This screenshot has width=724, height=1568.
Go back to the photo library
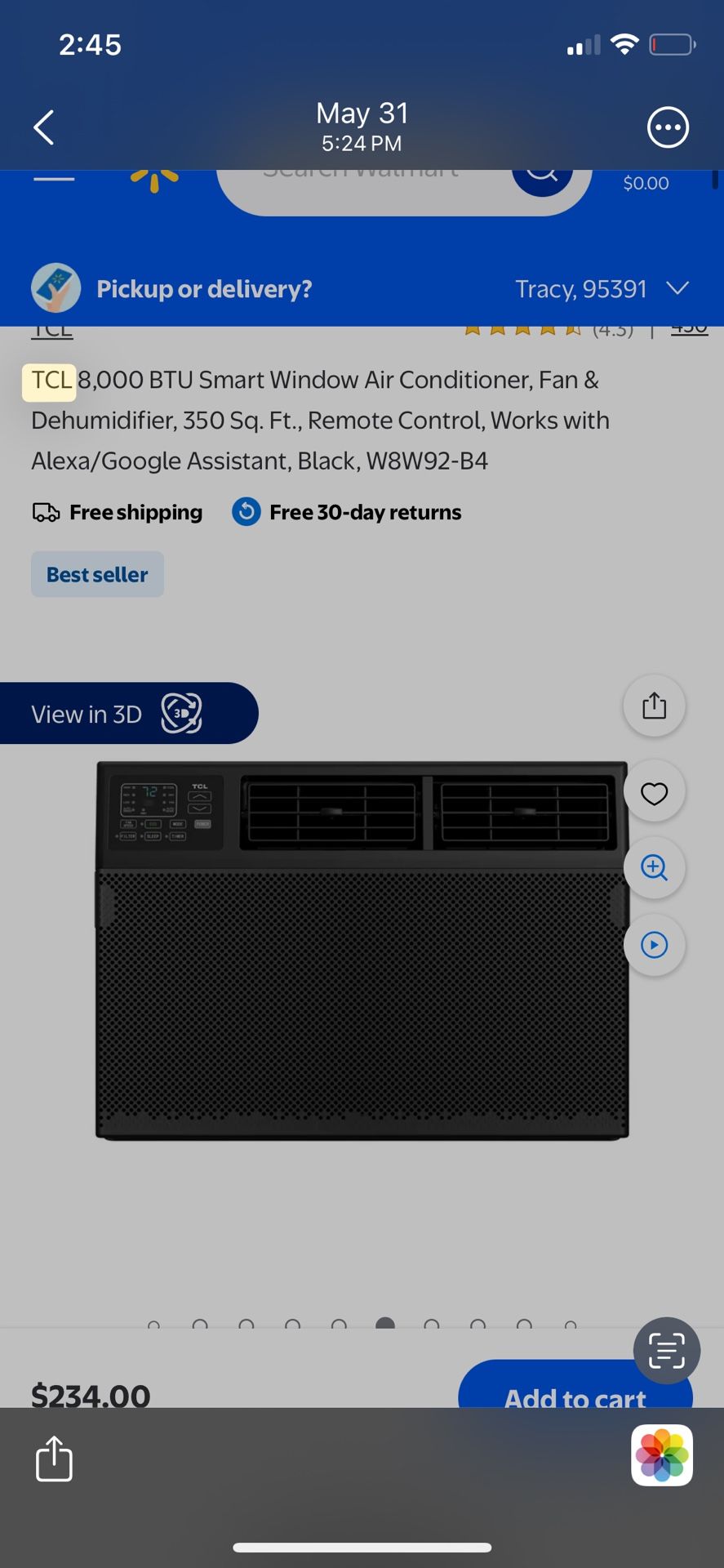pyautogui.click(x=44, y=127)
